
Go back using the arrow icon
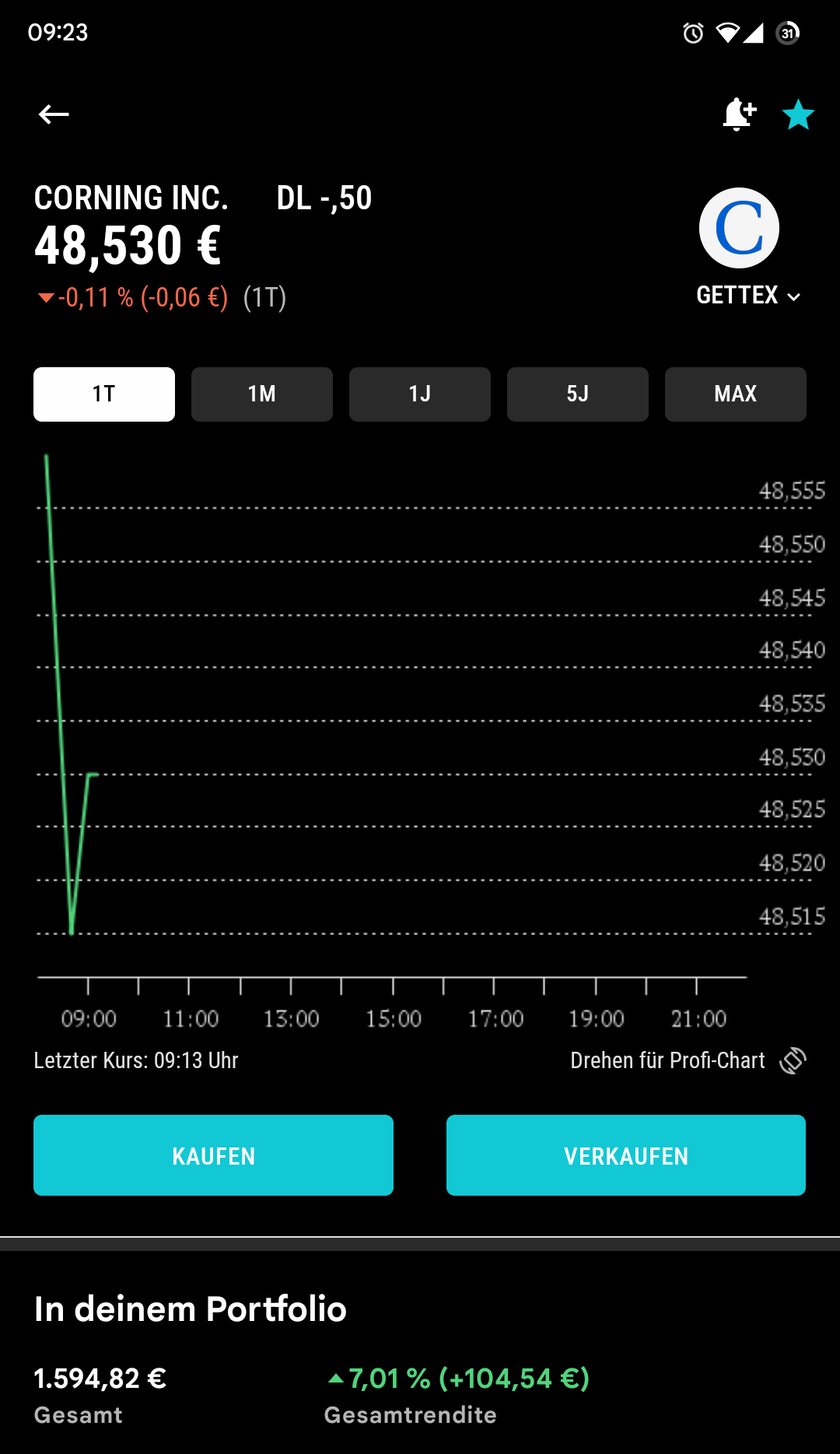point(54,114)
